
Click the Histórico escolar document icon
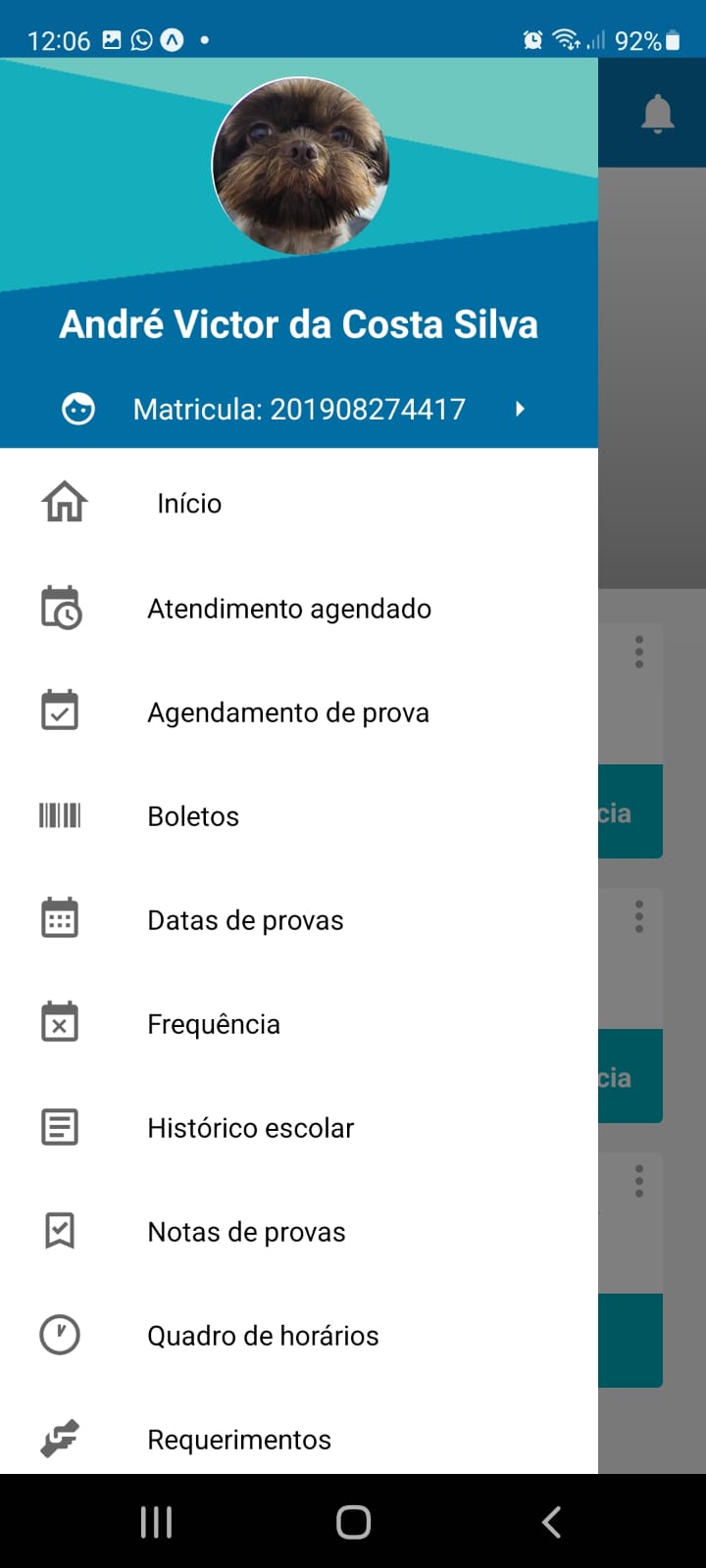(59, 1126)
